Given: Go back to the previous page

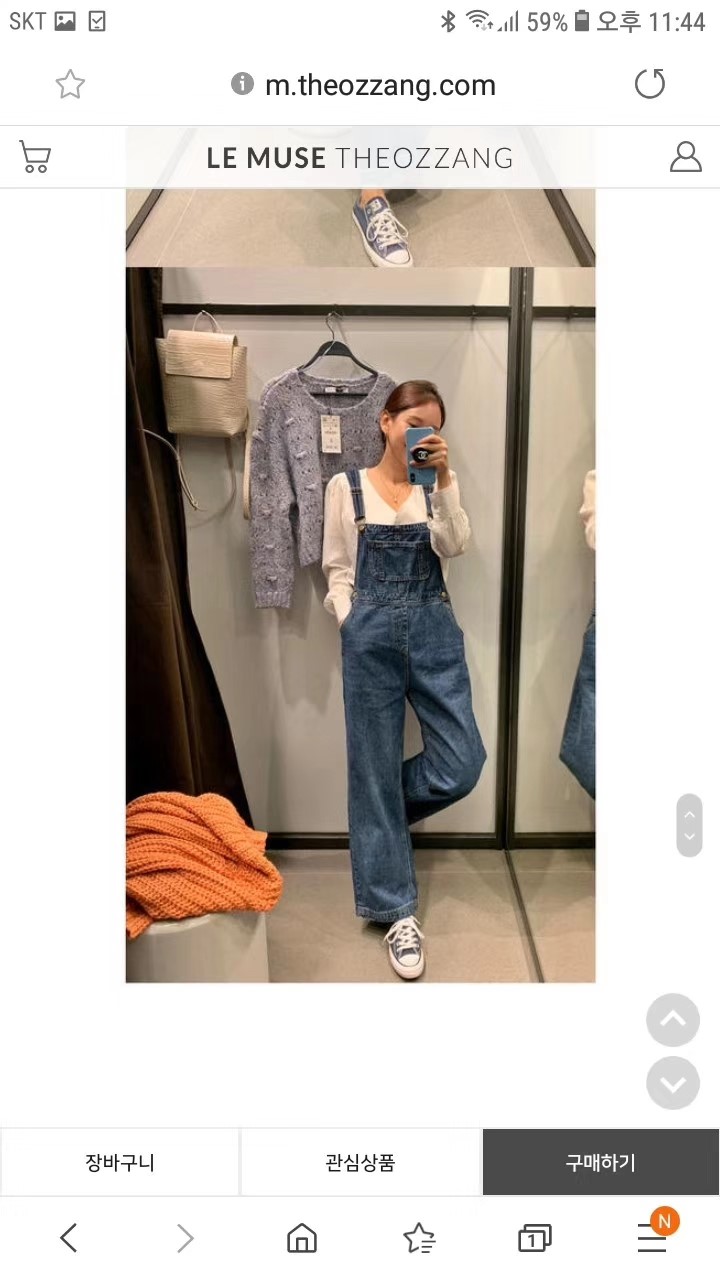Looking at the screenshot, I should coord(68,1239).
